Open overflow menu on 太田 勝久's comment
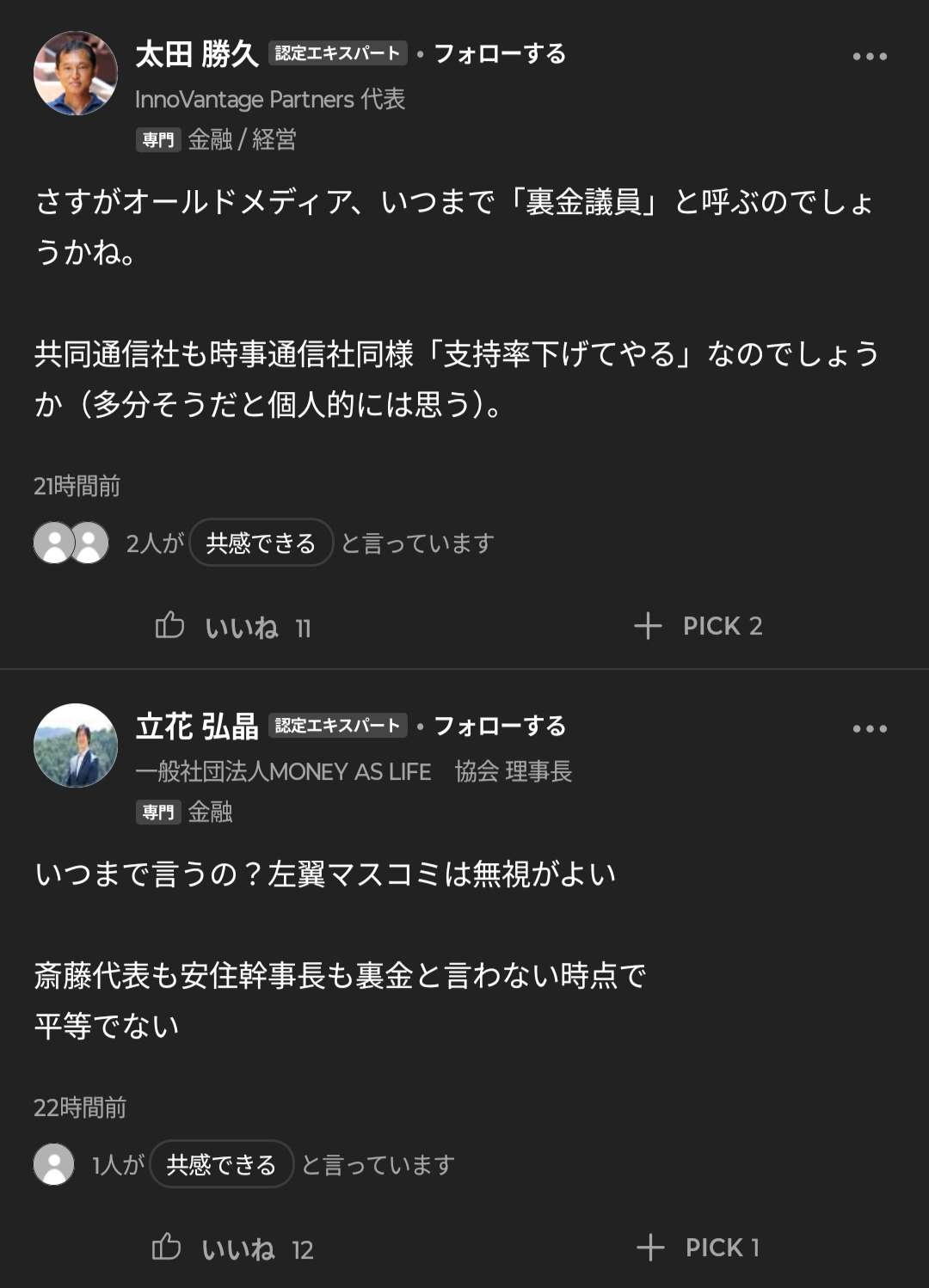 870,57
